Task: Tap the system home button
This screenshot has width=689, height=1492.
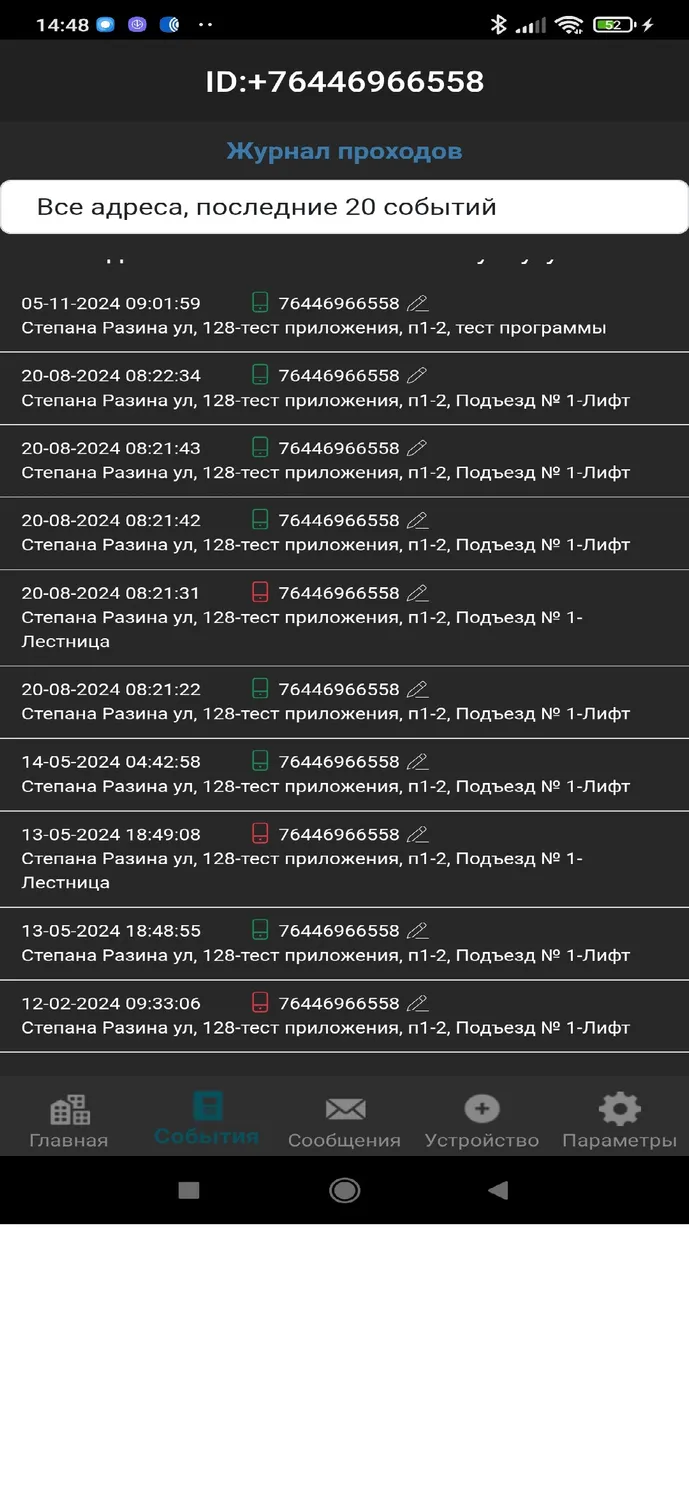Action: tap(345, 1190)
